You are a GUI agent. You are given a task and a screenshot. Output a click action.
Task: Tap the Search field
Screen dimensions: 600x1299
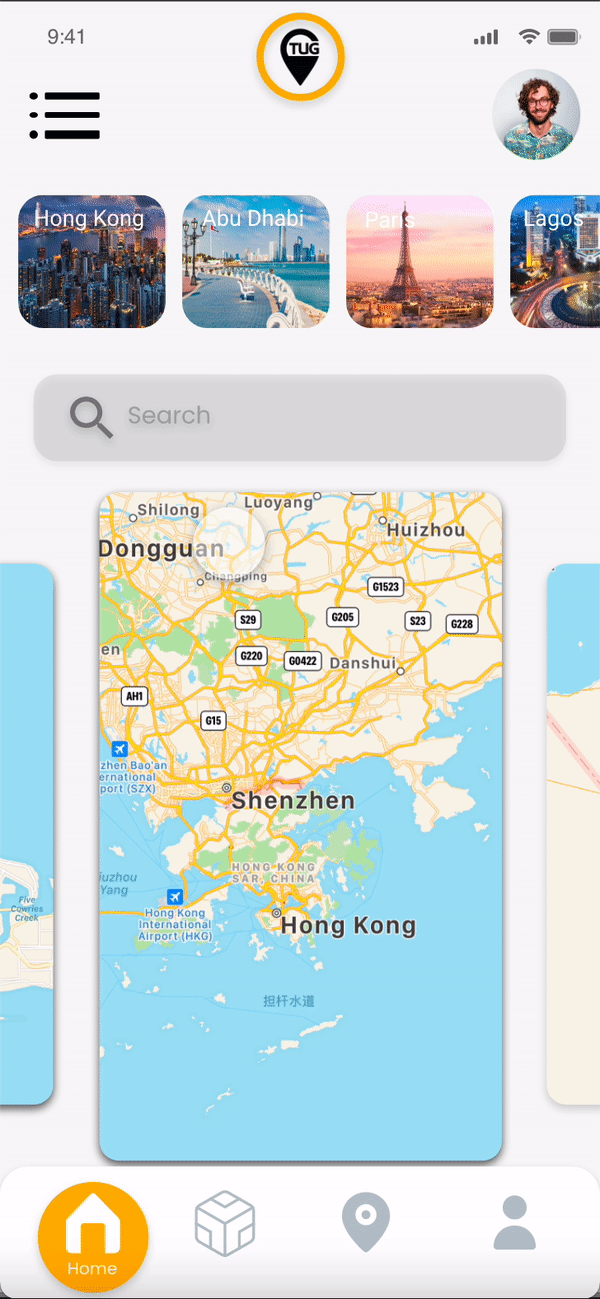click(x=300, y=417)
